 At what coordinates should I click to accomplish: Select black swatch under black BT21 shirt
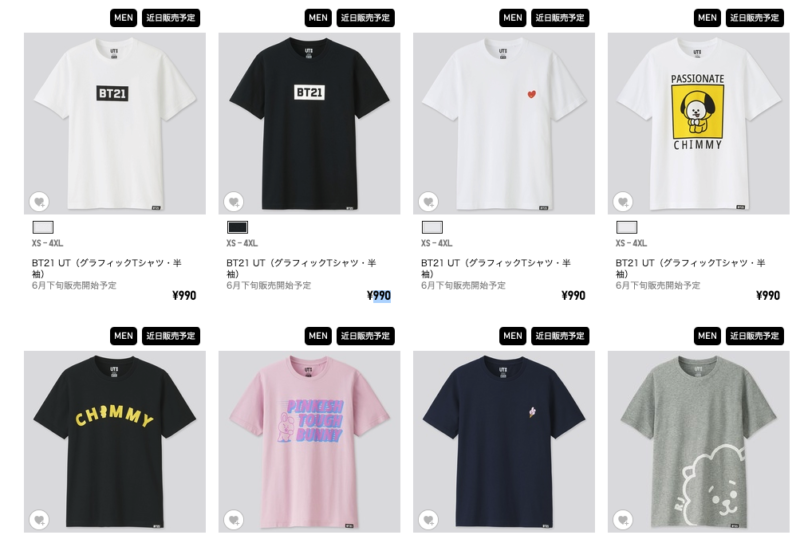coord(237,227)
